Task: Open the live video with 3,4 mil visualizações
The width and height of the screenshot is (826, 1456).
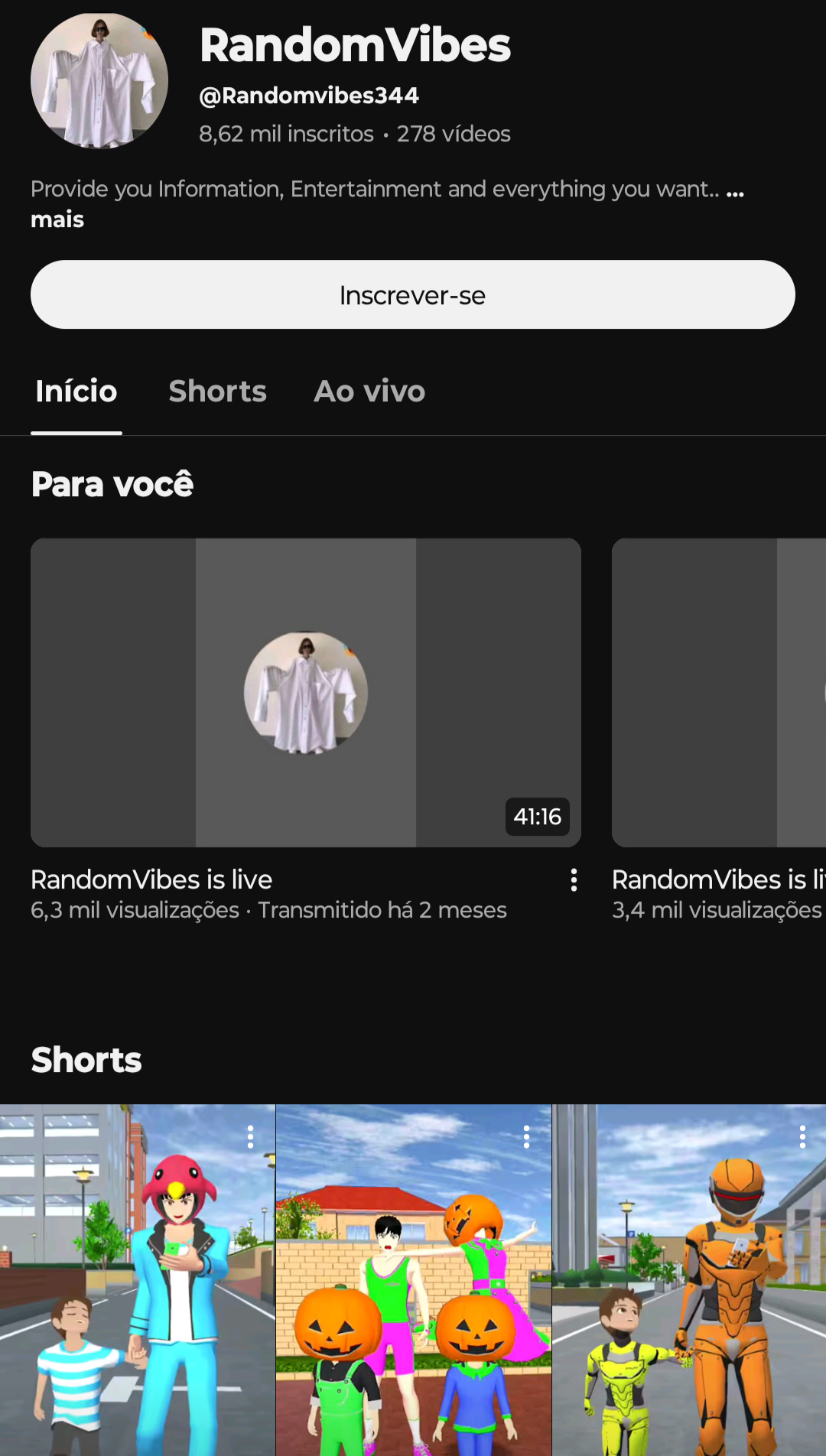Action: (719, 692)
